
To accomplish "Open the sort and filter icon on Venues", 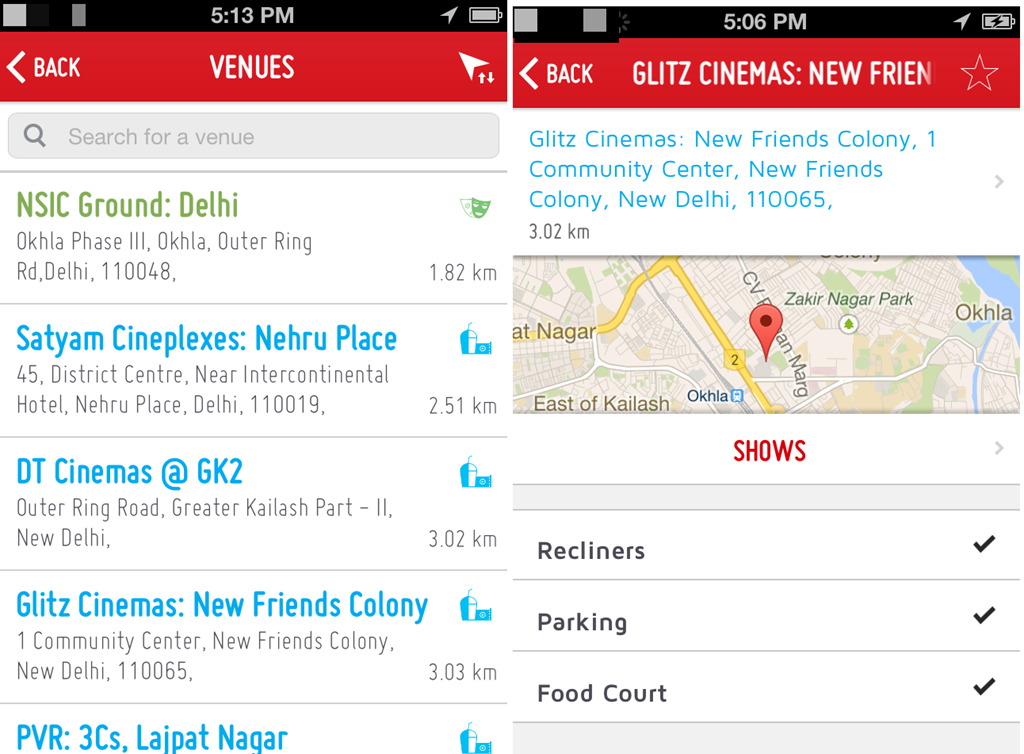I will 476,68.
